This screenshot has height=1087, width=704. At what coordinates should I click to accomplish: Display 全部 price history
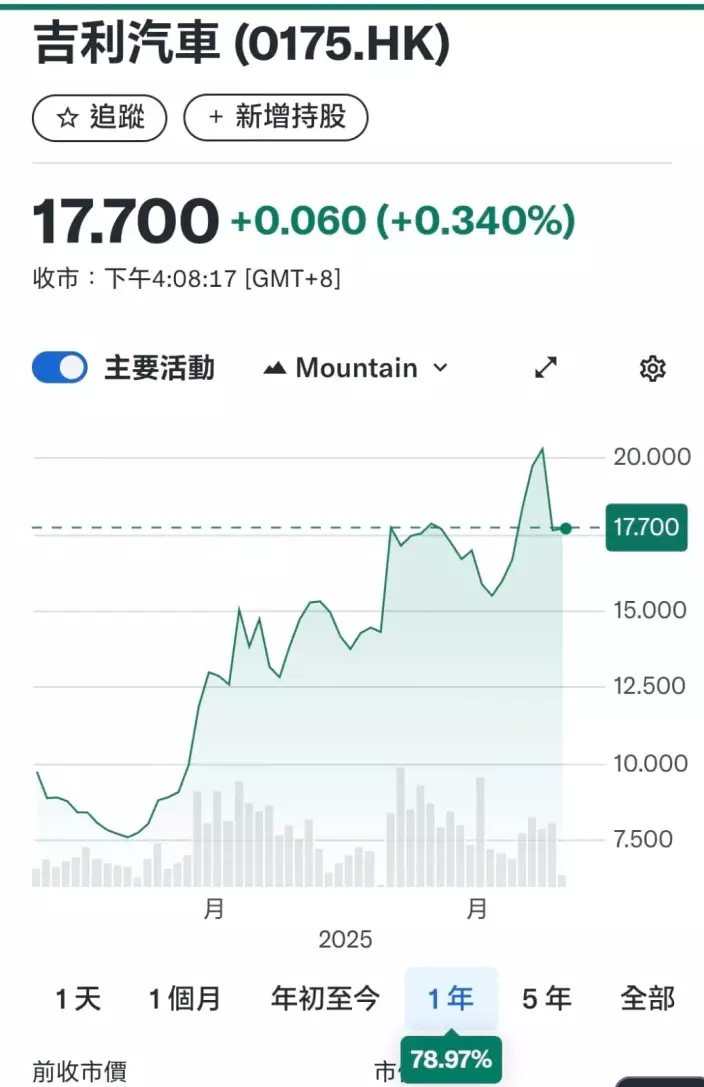tap(648, 998)
